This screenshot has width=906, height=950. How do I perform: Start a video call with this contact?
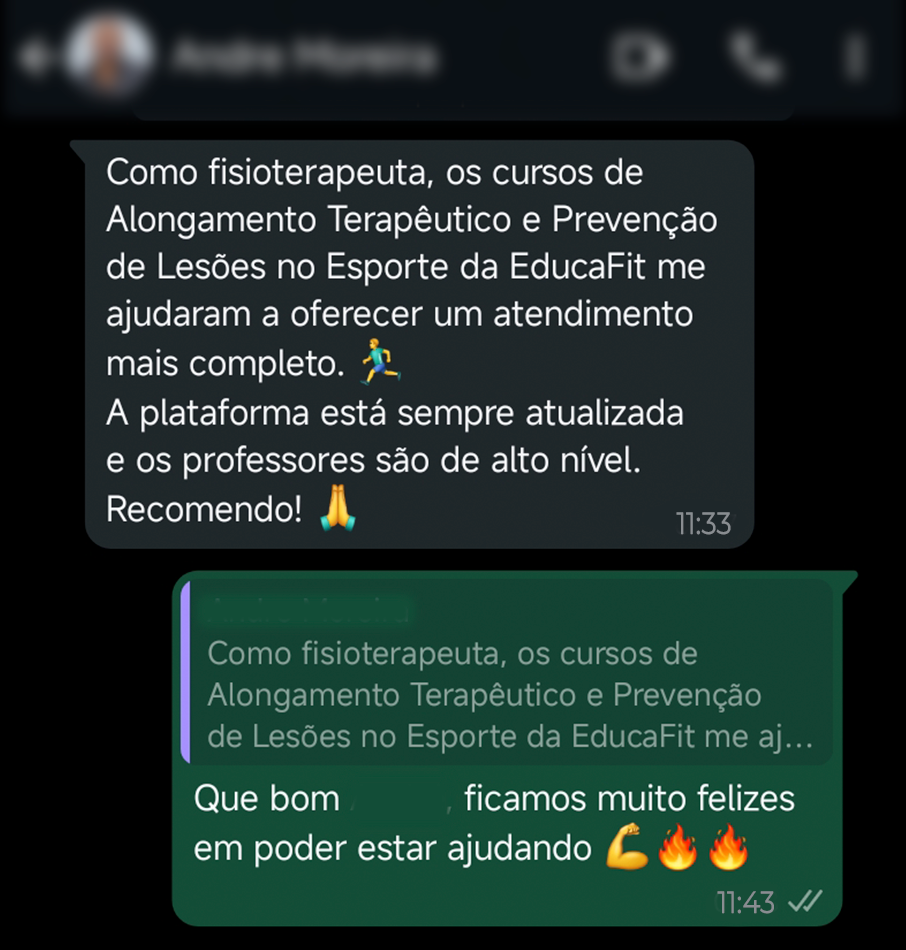(641, 58)
